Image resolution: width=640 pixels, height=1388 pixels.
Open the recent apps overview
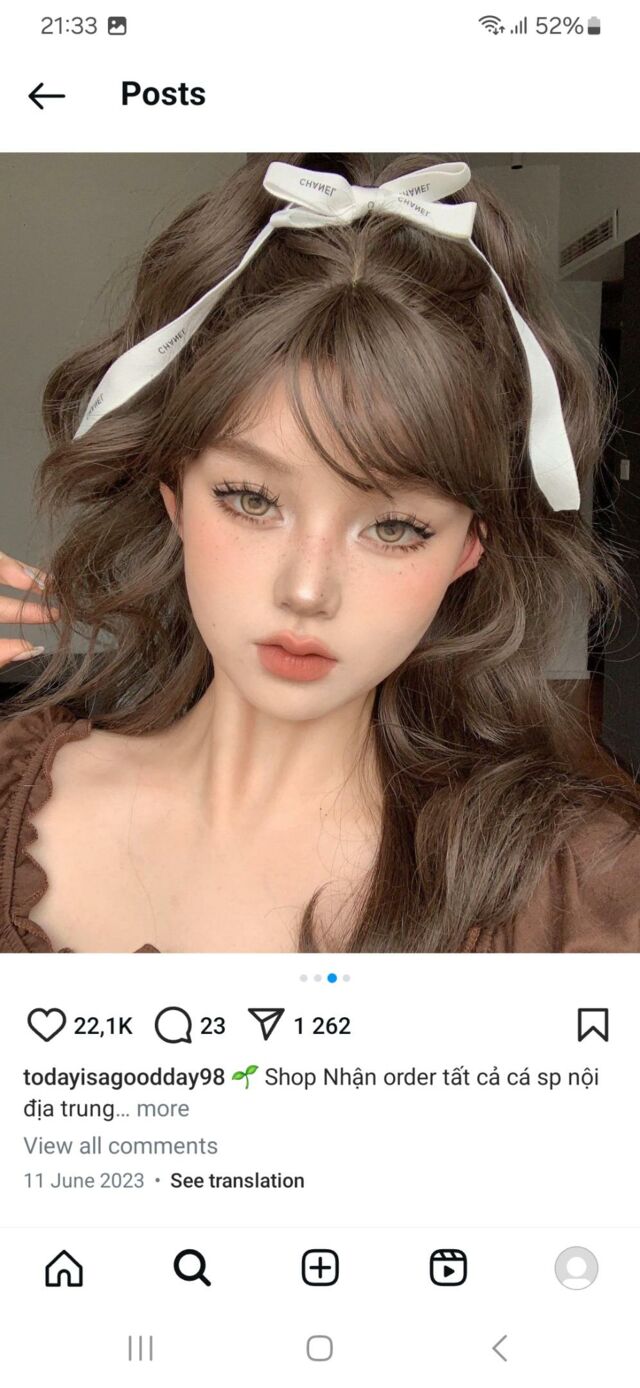pos(140,1348)
